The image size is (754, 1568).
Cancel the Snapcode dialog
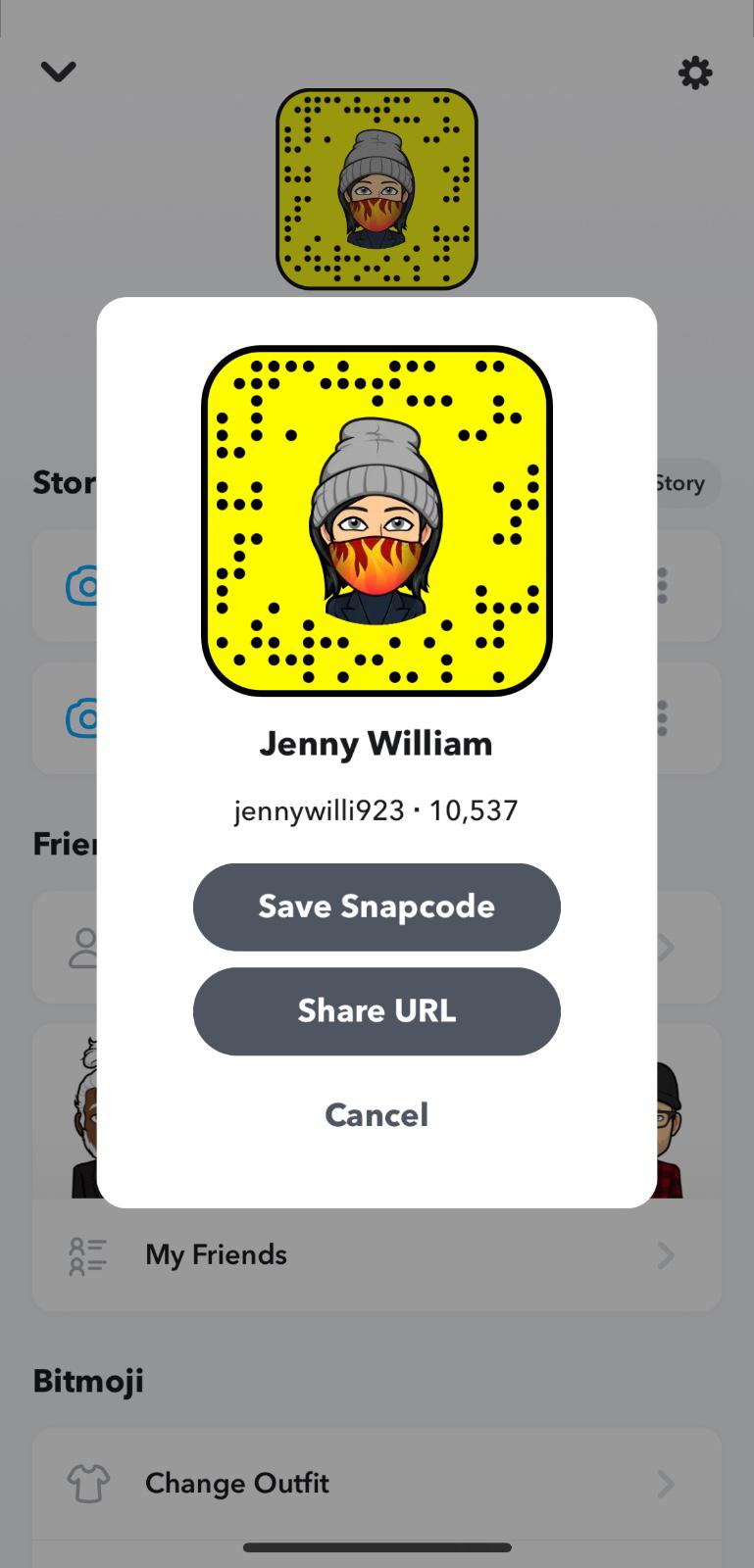pyautogui.click(x=377, y=1114)
